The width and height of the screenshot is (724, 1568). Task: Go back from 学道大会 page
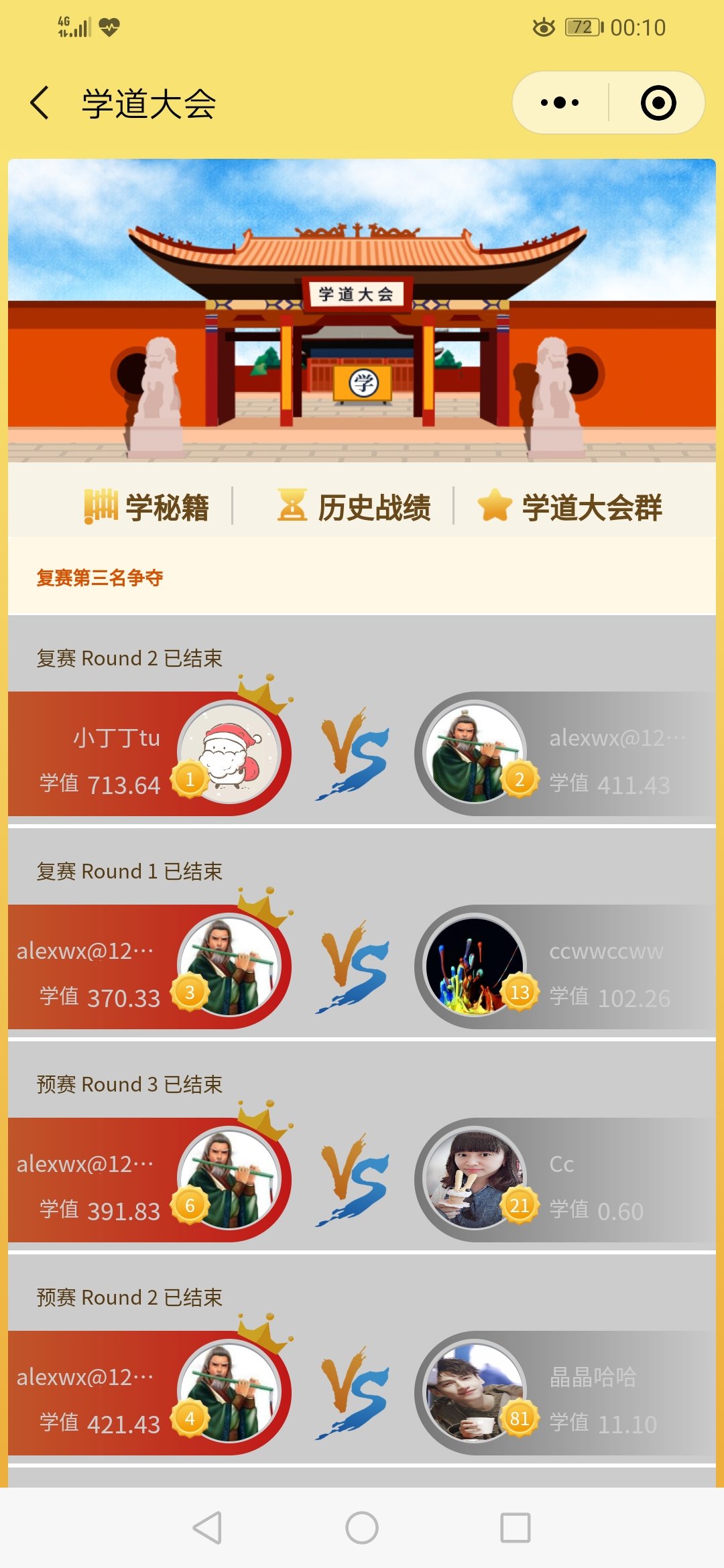coord(40,104)
